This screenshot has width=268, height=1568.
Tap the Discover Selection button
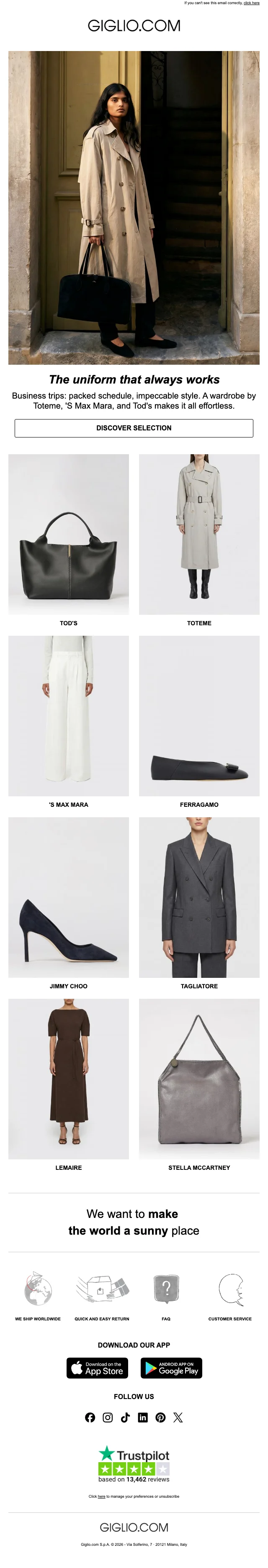tap(134, 428)
